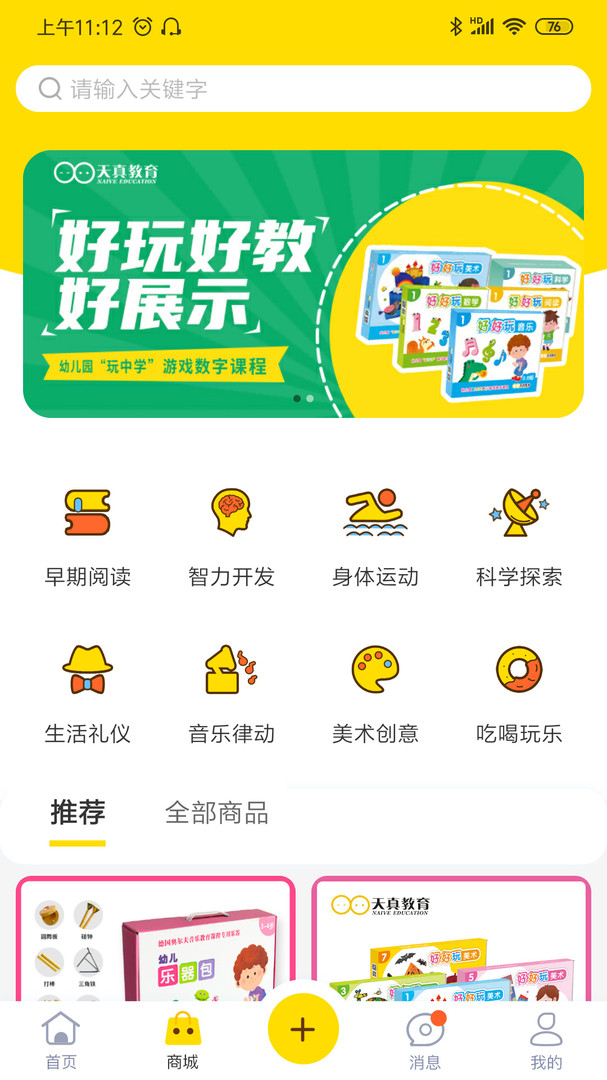607x1080 pixels.
Task: Open the 生活礼仪 category
Action: (88, 694)
